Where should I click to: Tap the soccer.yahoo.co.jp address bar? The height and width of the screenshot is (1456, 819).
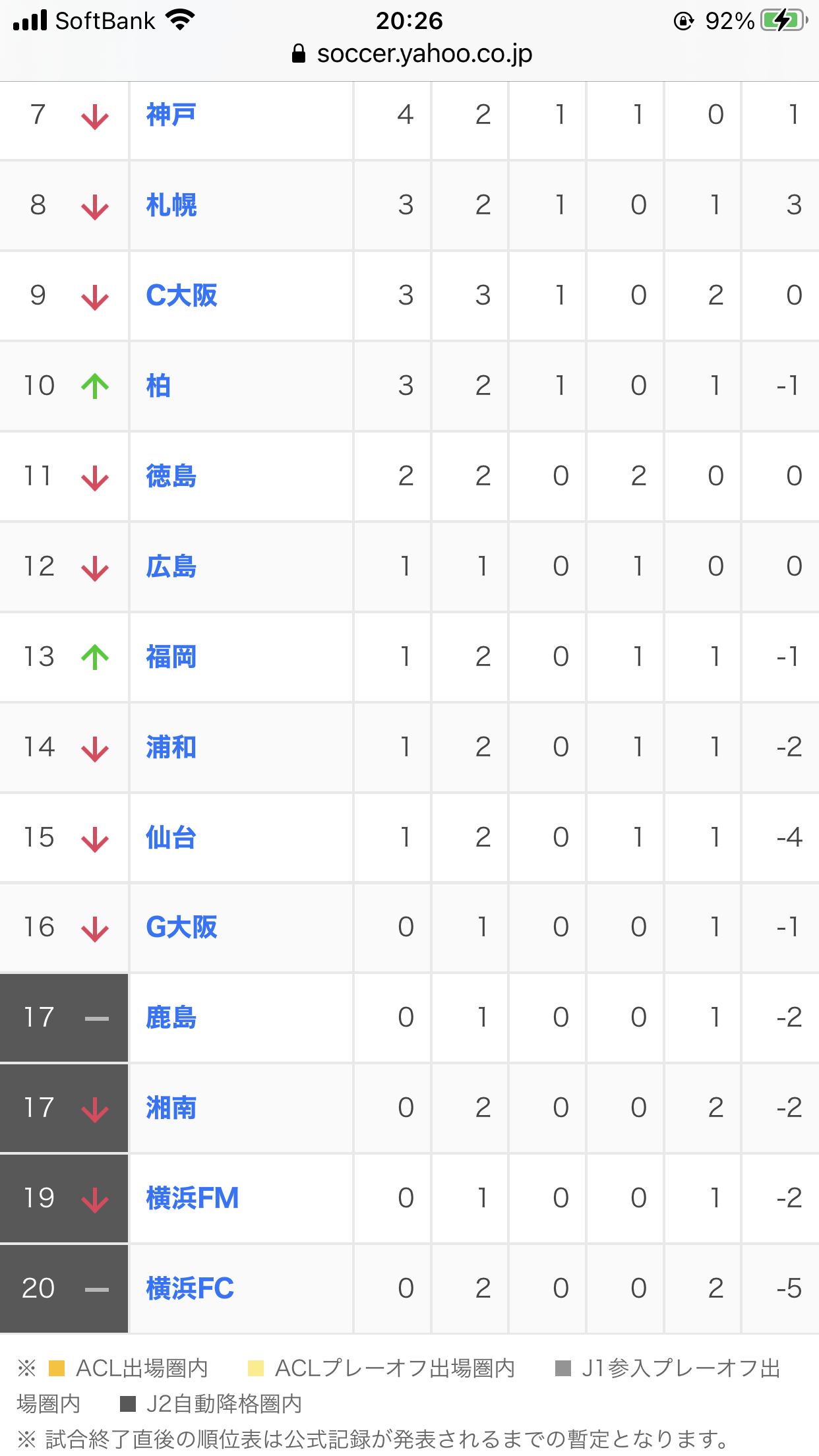coord(411,53)
